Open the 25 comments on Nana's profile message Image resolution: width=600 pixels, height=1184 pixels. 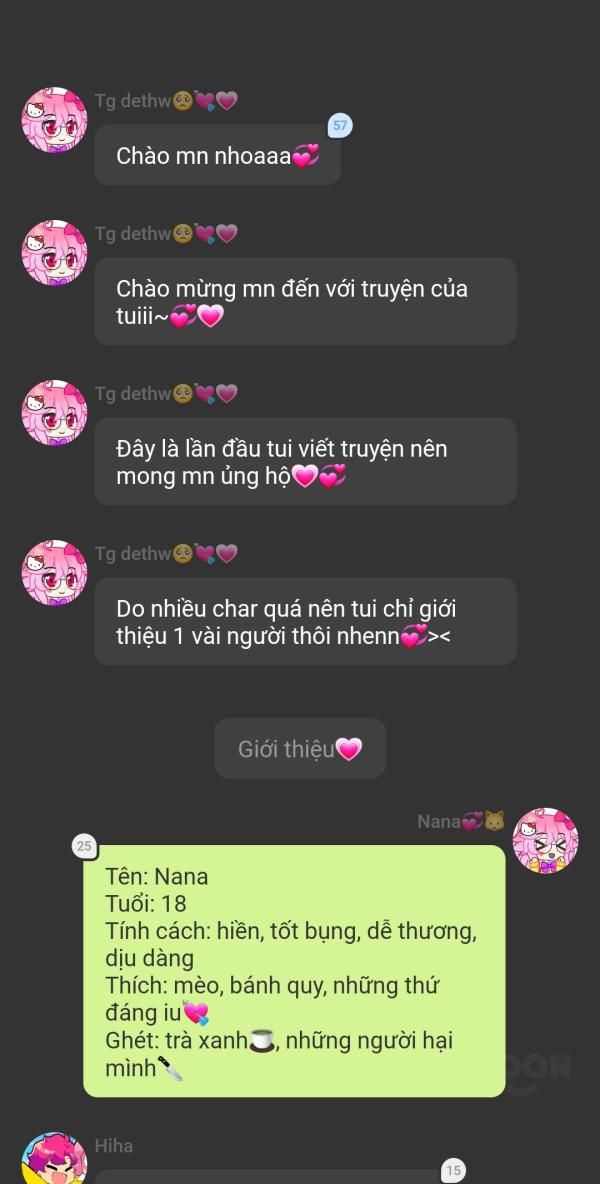pos(83,846)
